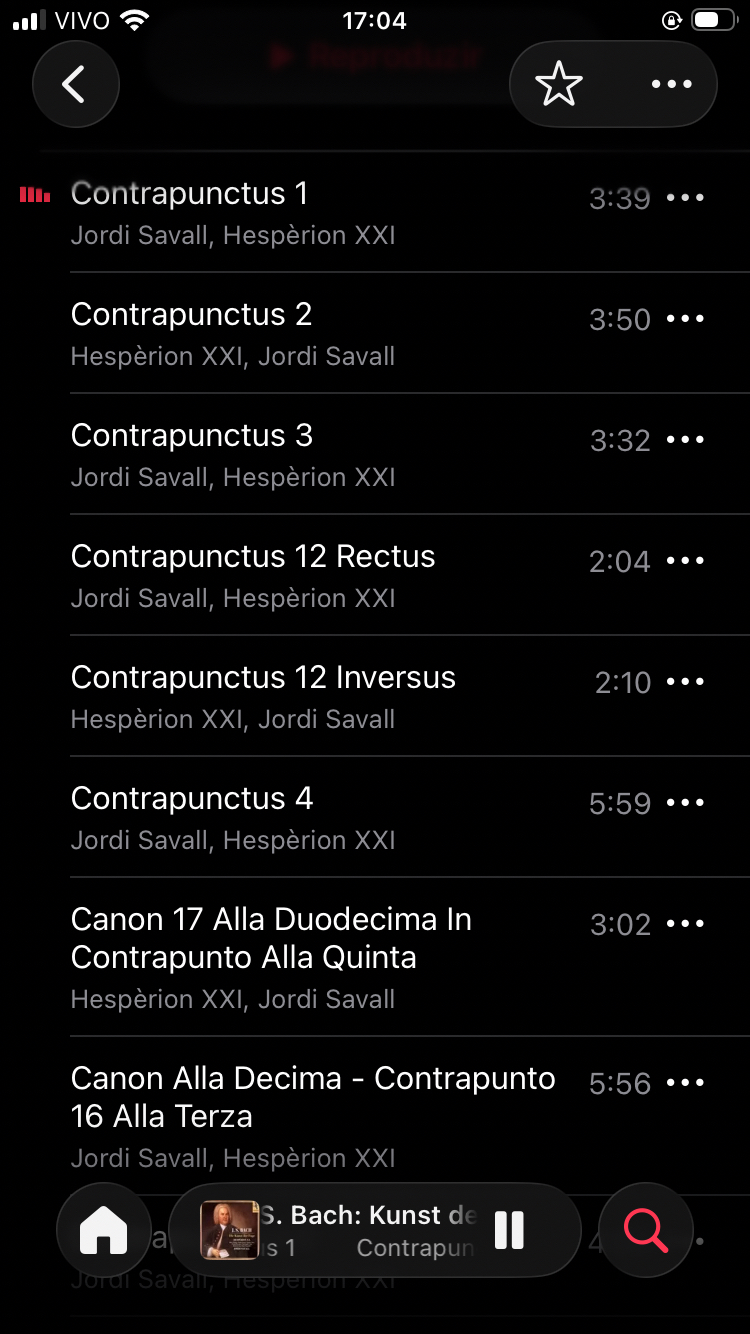This screenshot has height=1334, width=750.
Task: Open more options for Contrapunctus 2
Action: coord(685,319)
